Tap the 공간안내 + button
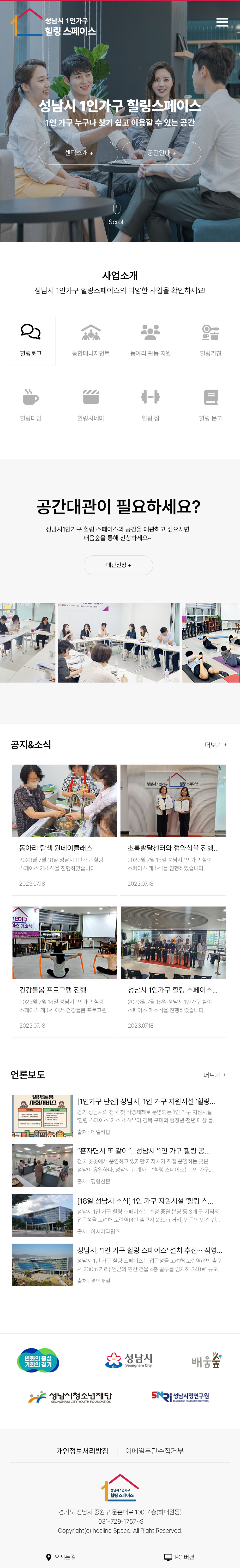 tap(162, 153)
